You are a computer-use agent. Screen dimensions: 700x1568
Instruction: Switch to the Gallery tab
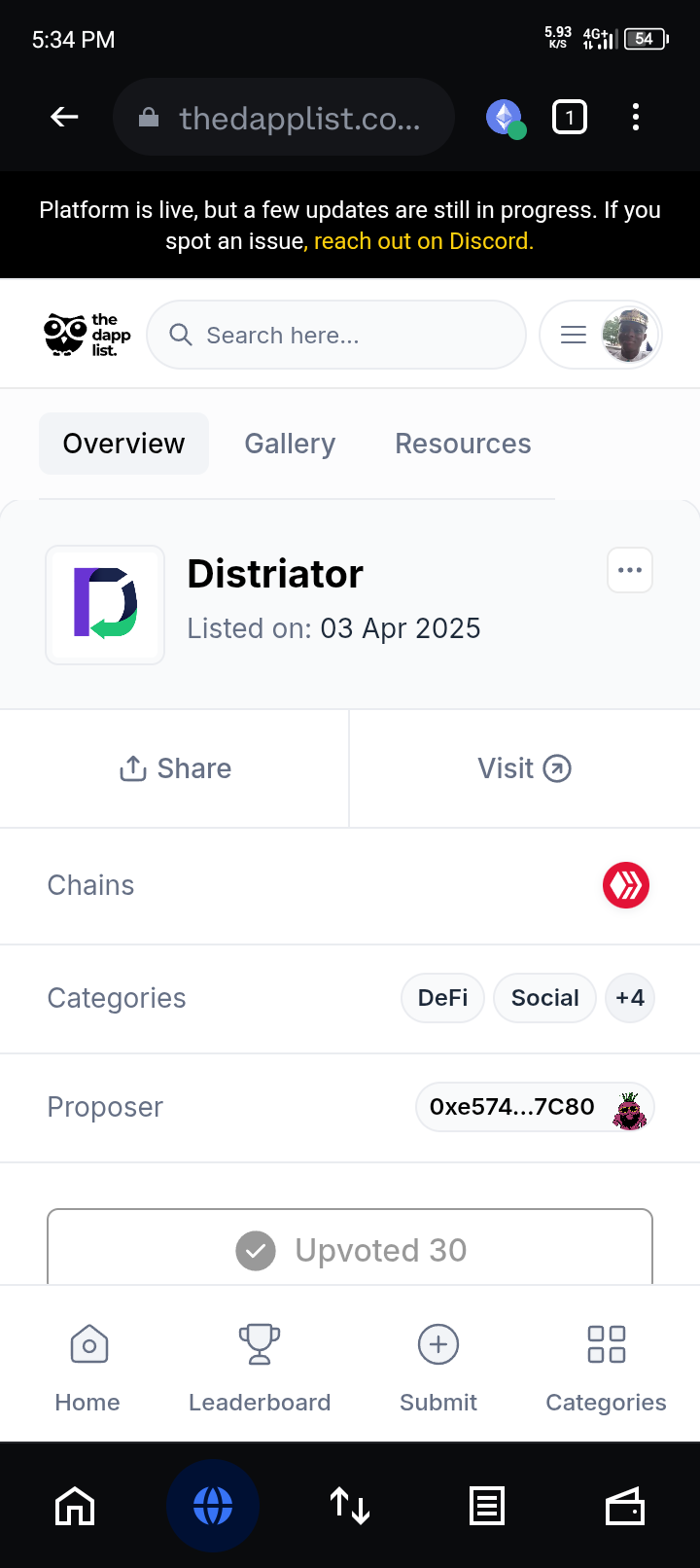coord(290,444)
